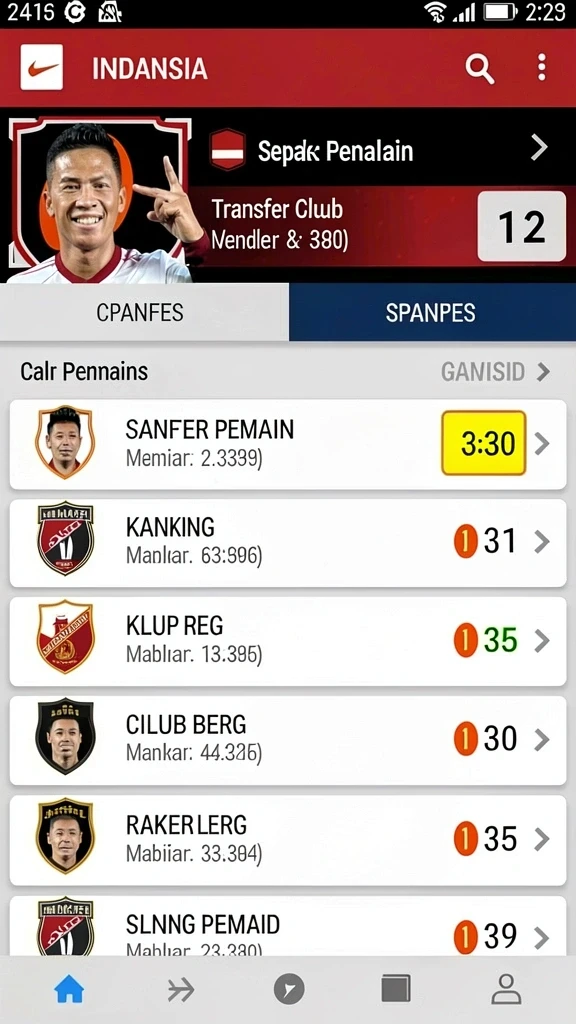This screenshot has height=1024, width=576.
Task: Open the GANISID link
Action: tap(495, 372)
